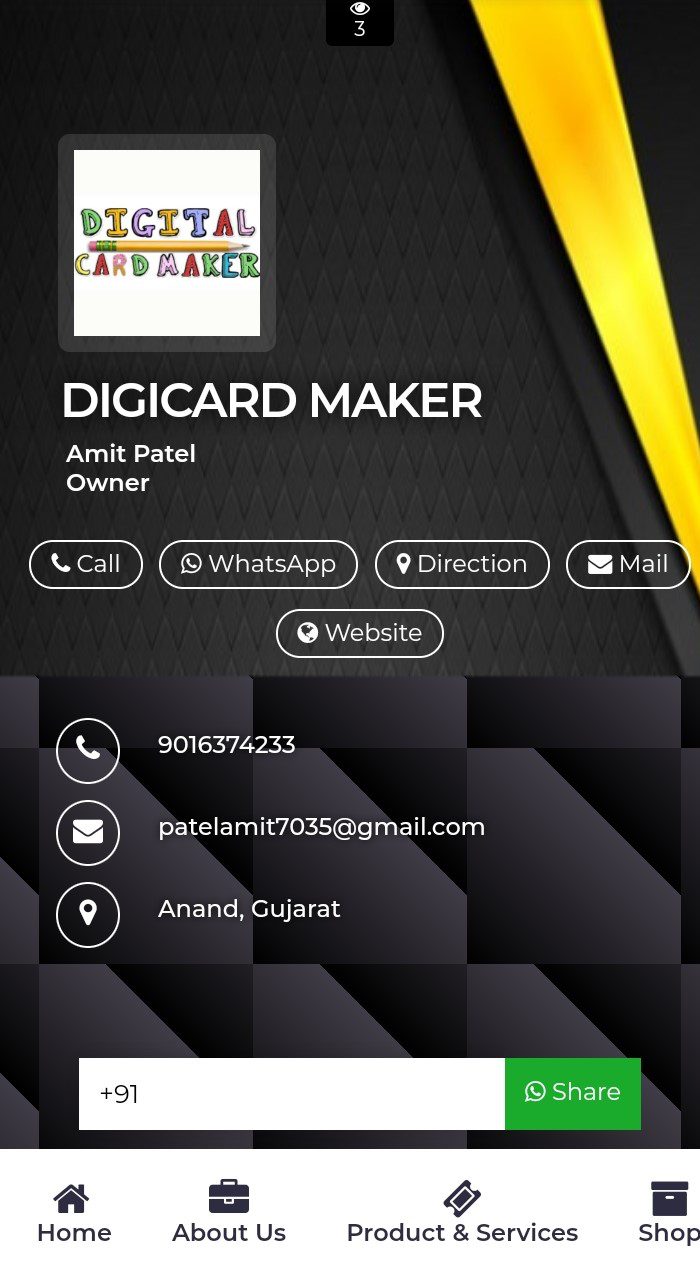Dial the phone number 9016374233
The width and height of the screenshot is (700, 1267).
pos(226,745)
